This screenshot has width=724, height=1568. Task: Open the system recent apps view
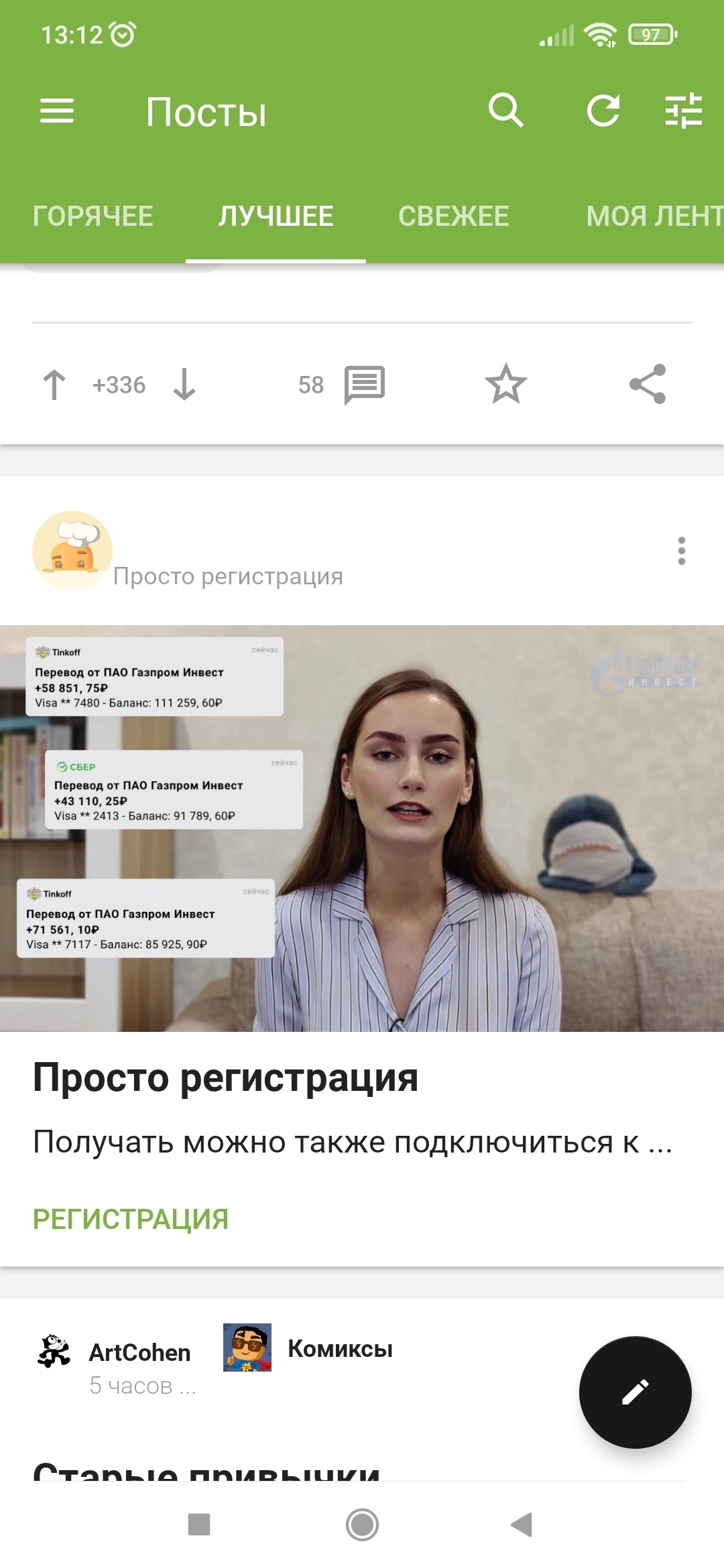(199, 1524)
